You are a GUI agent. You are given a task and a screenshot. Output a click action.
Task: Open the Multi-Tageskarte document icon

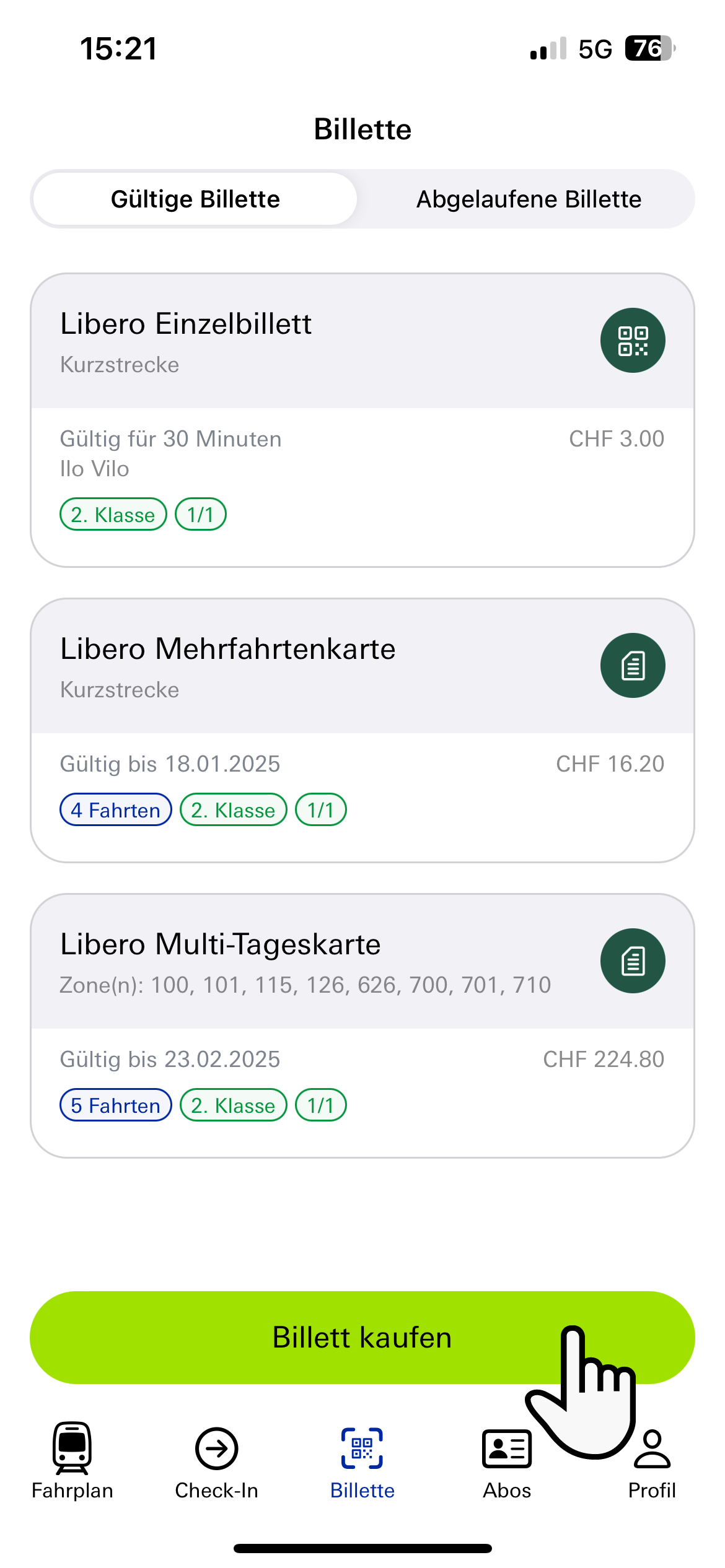[x=633, y=960]
